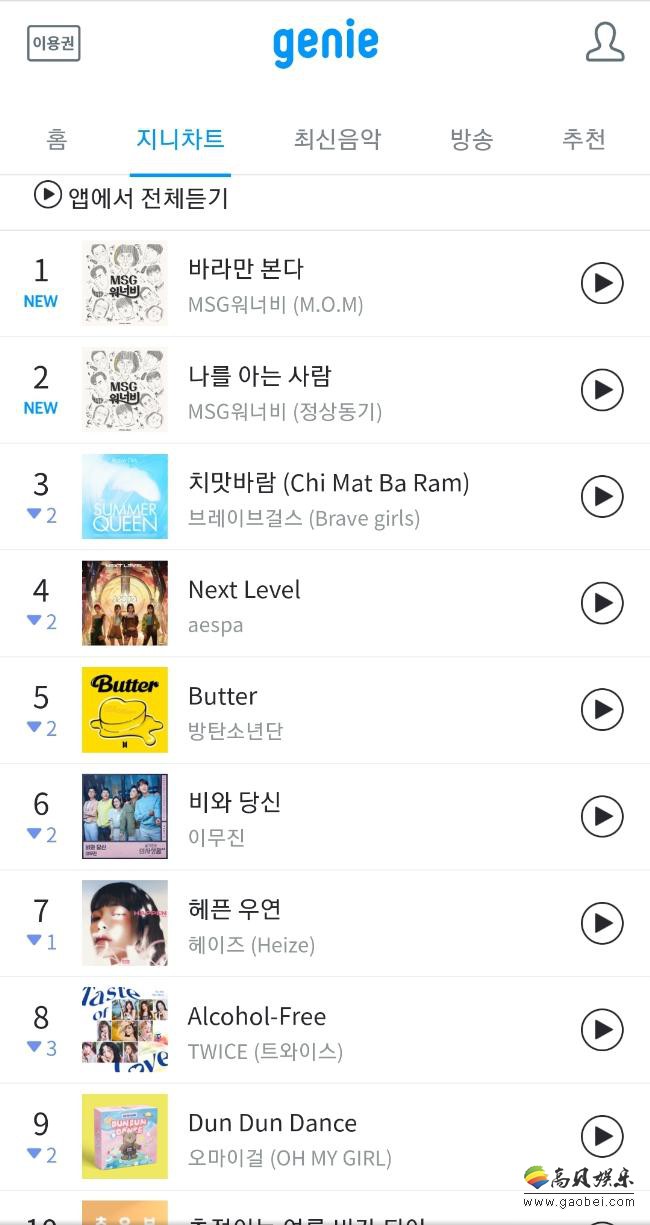Go to the 추천 tab
The width and height of the screenshot is (650, 1225).
[583, 139]
